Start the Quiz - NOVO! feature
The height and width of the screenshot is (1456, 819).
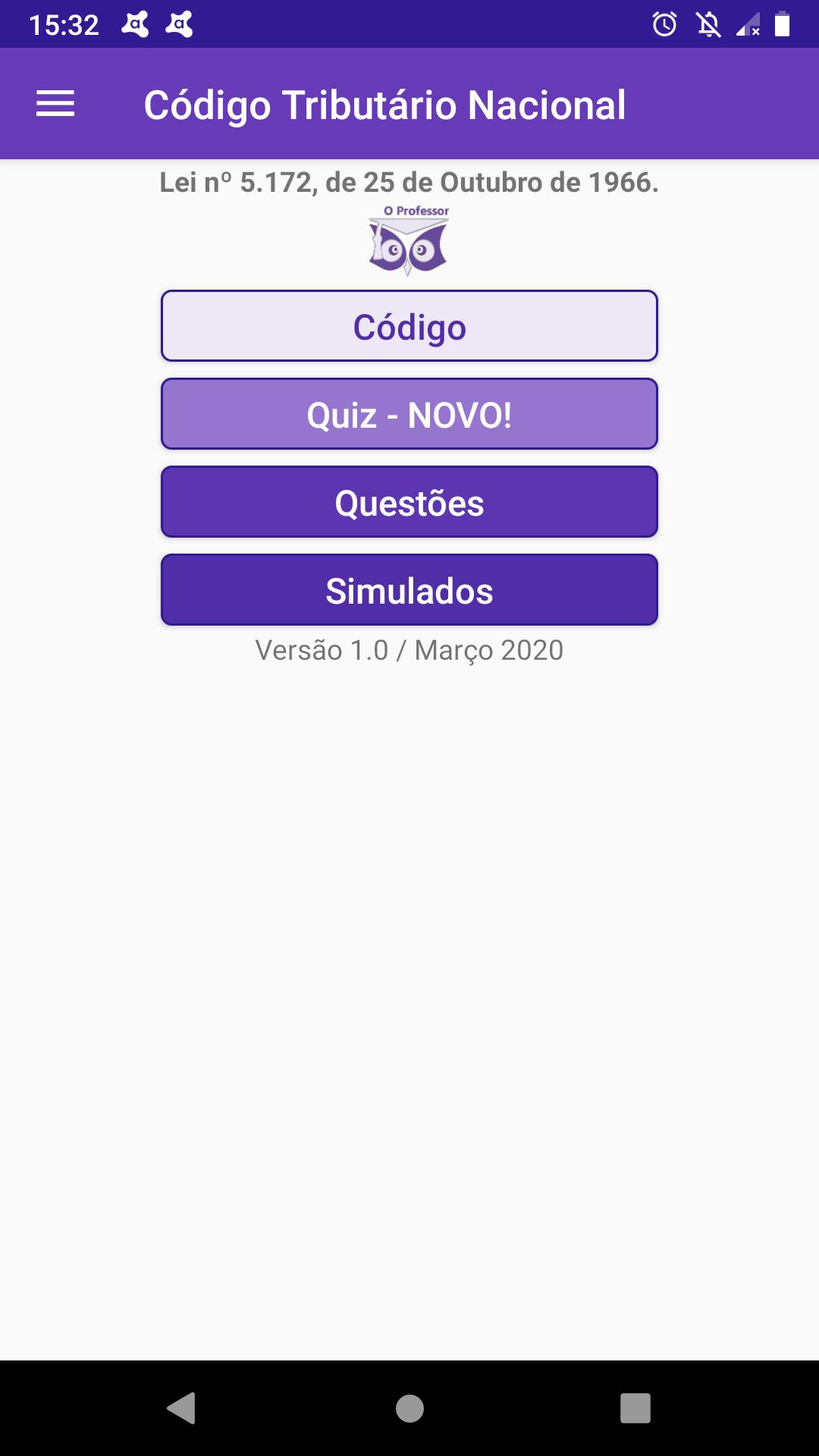[409, 414]
